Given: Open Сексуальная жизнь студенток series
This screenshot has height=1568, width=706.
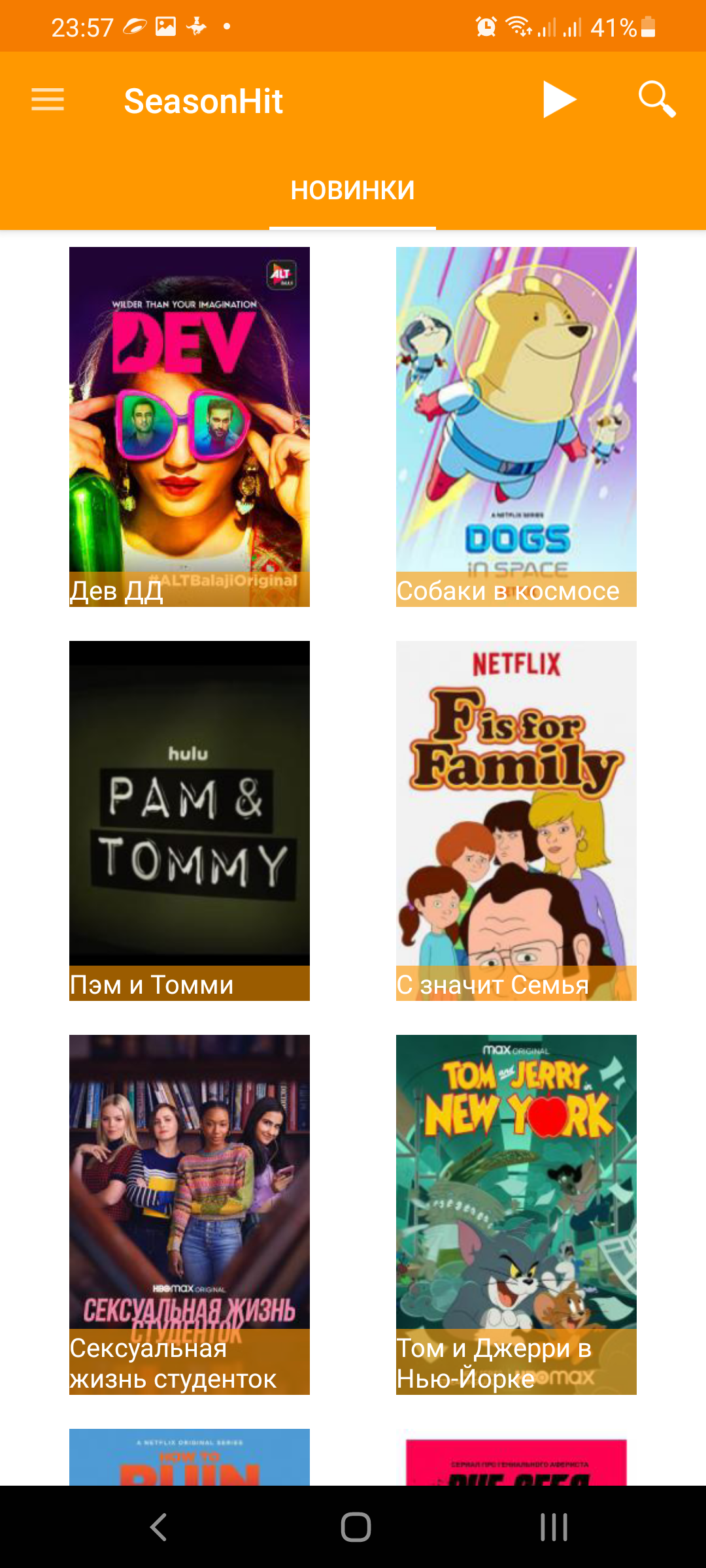Looking at the screenshot, I should [x=190, y=1214].
